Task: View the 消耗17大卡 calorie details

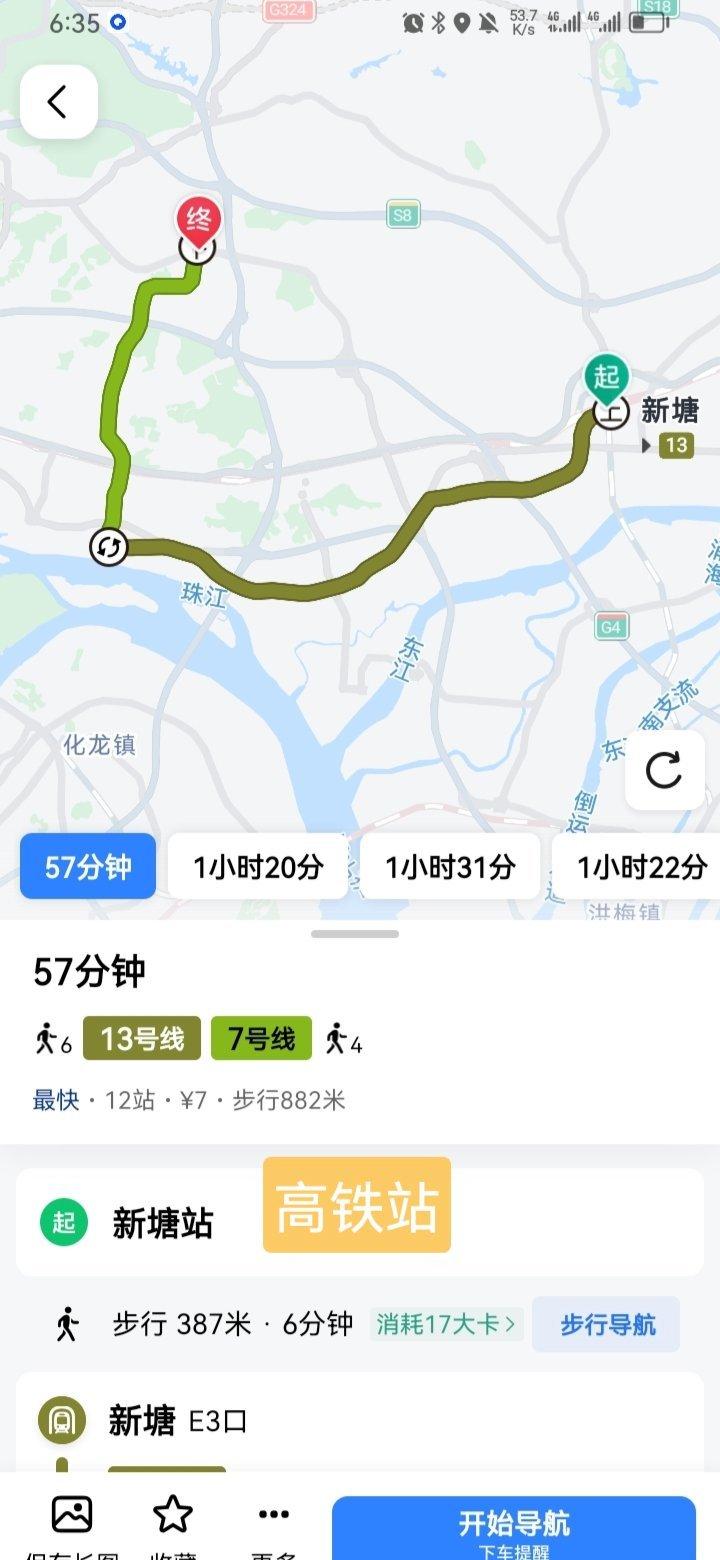Action: (446, 1325)
